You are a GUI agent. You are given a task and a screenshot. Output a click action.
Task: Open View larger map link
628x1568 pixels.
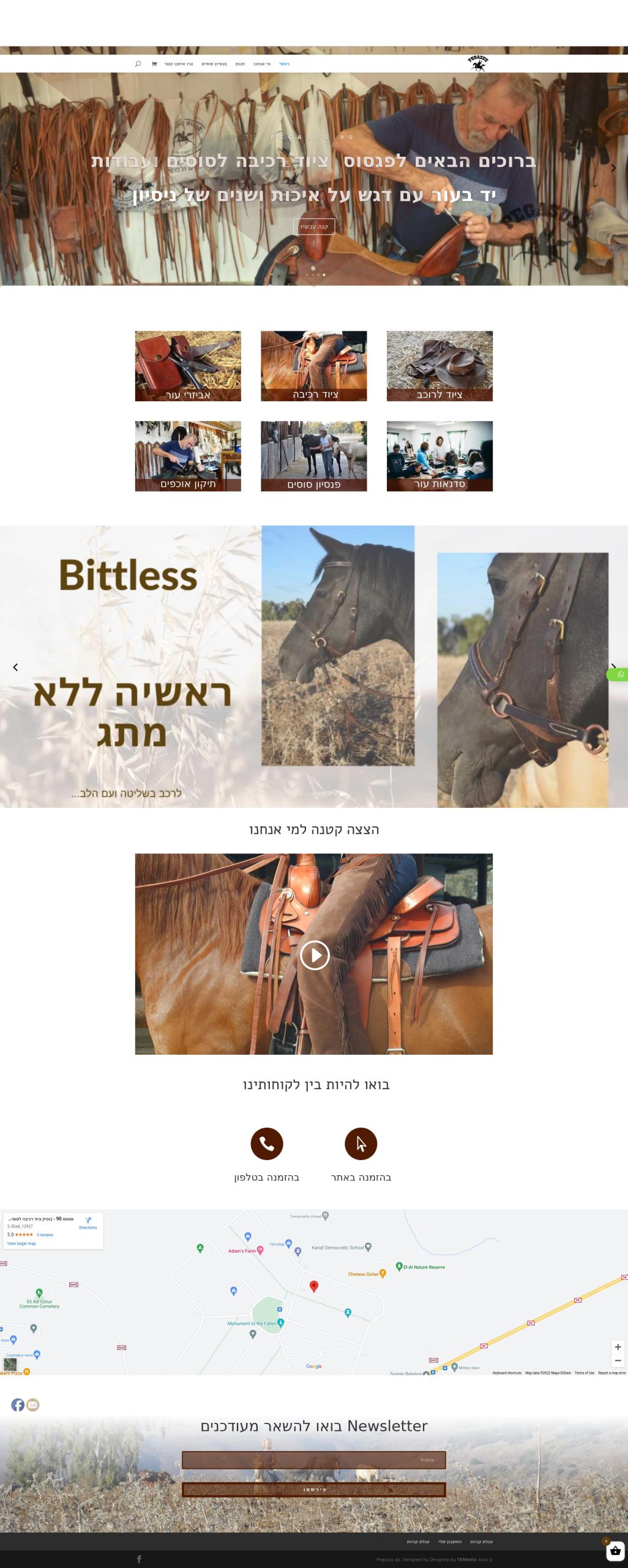[21, 1243]
